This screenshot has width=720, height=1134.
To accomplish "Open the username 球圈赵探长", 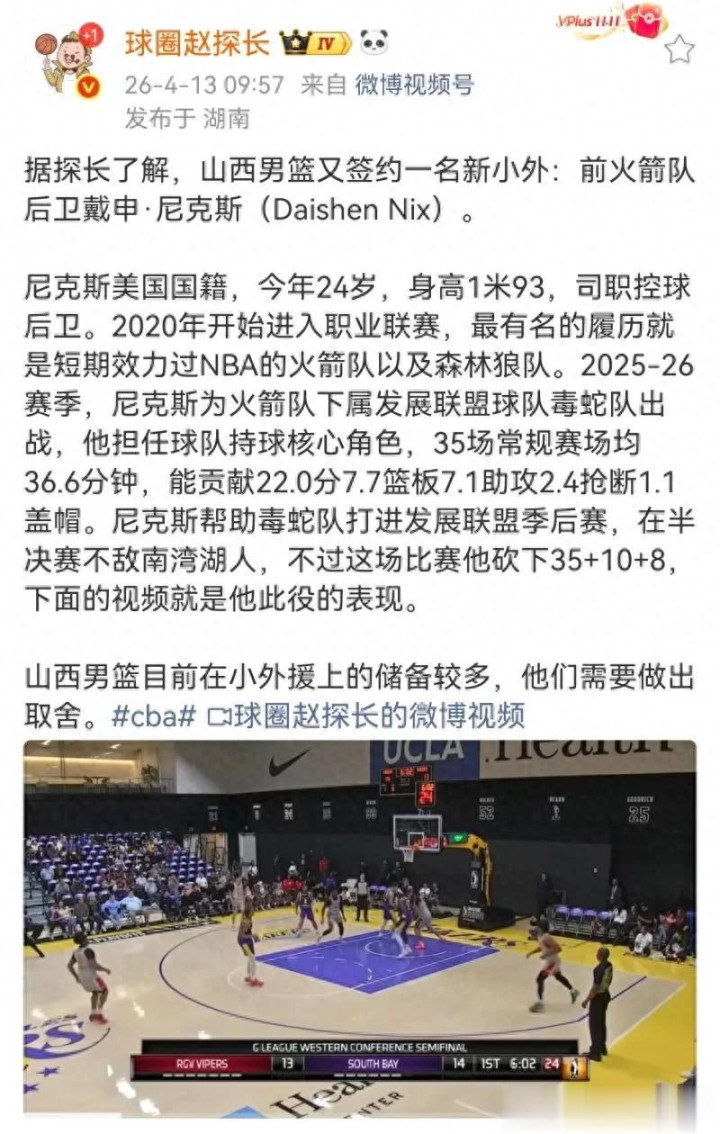I will 197,42.
